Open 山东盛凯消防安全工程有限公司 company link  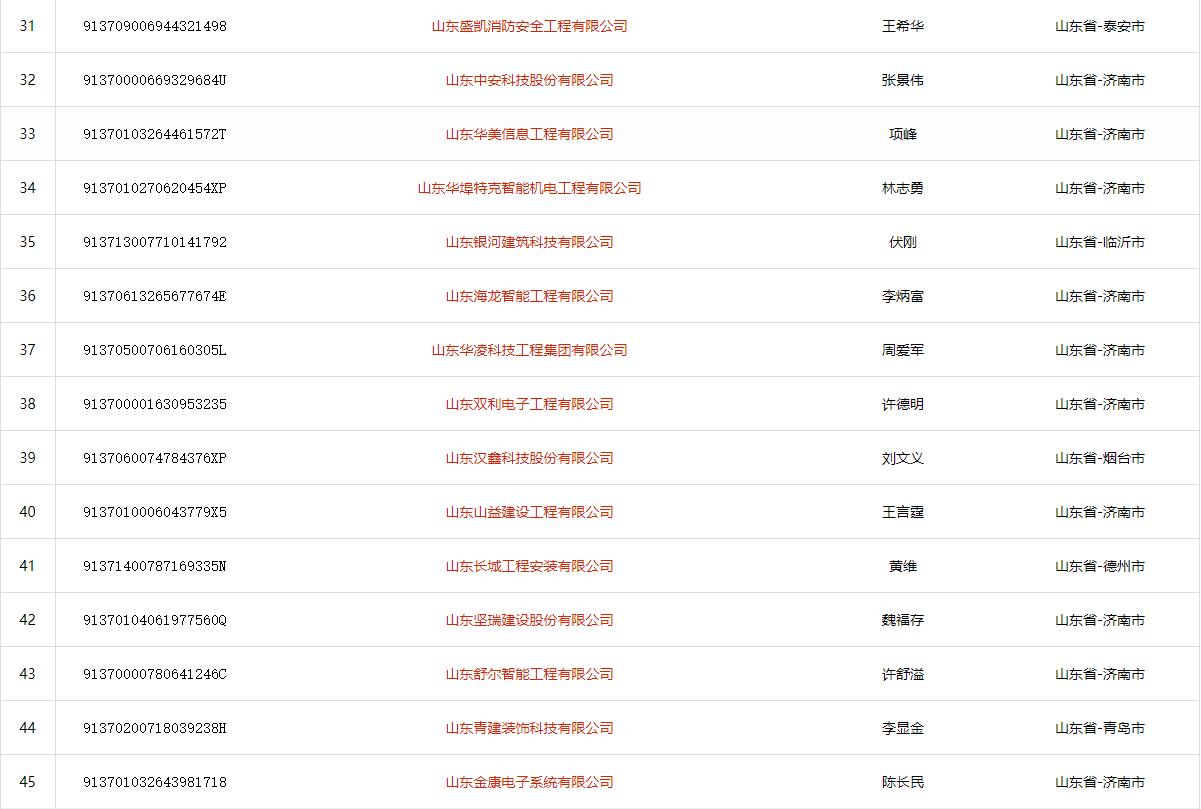(529, 26)
